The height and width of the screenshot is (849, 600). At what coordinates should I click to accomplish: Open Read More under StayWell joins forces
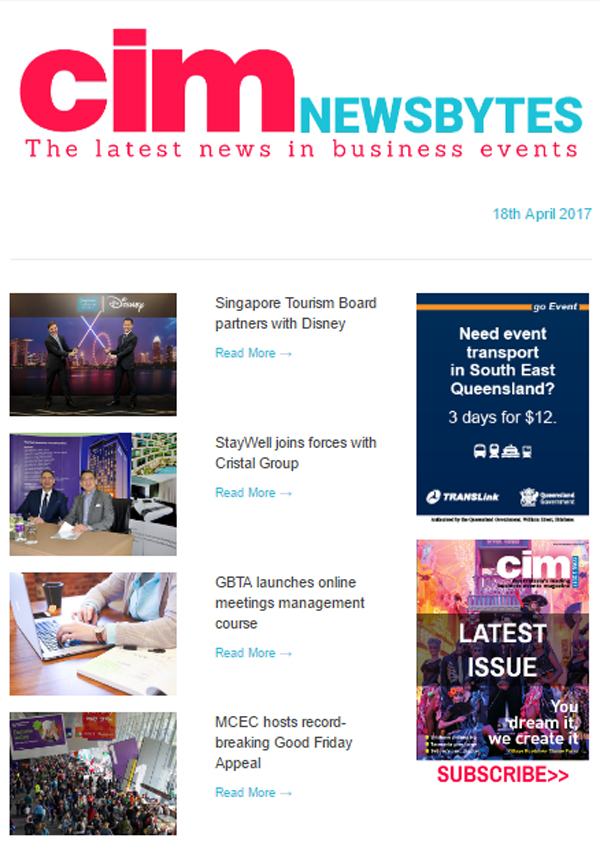click(x=253, y=493)
